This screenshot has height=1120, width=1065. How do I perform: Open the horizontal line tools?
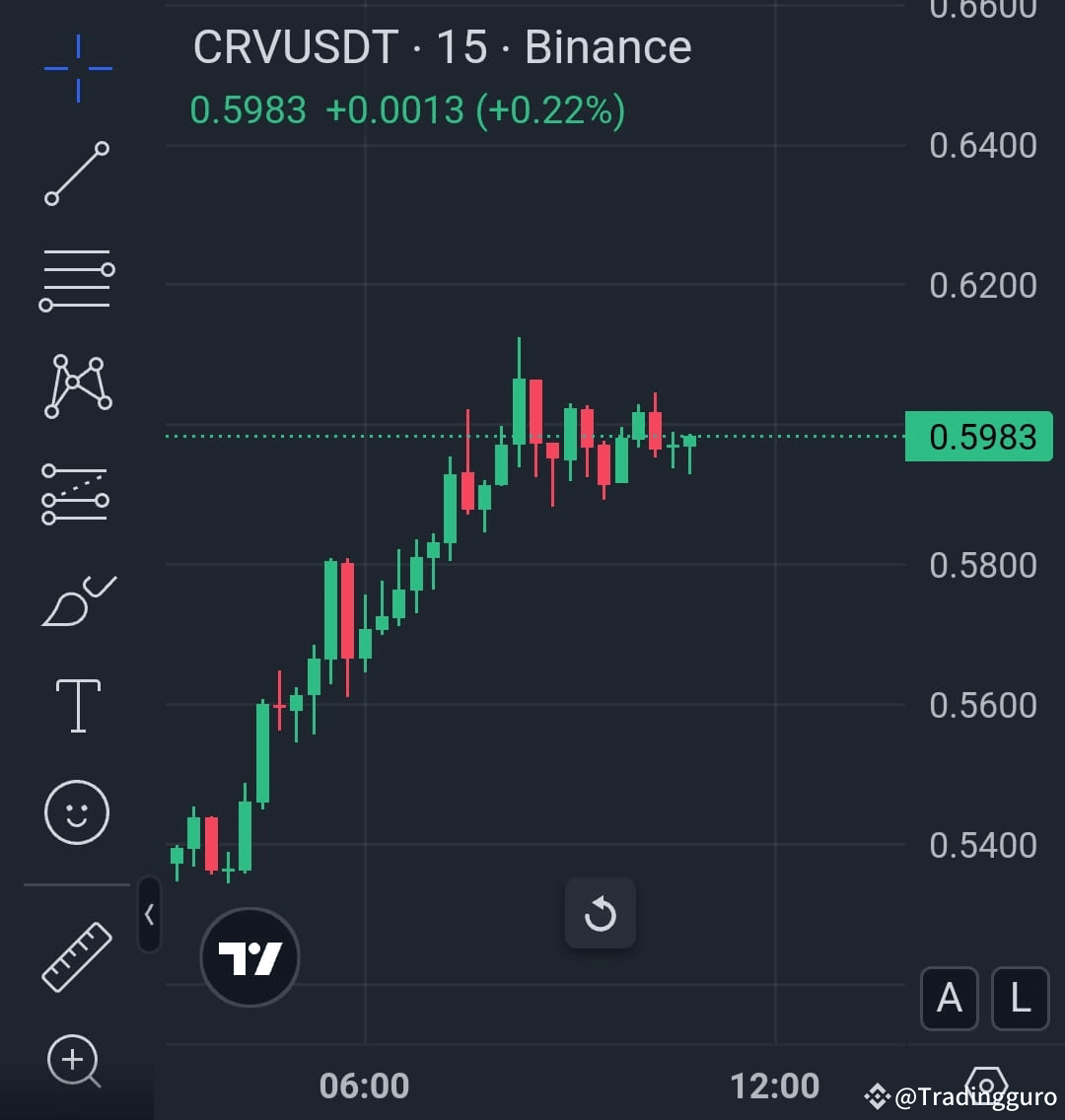click(76, 279)
